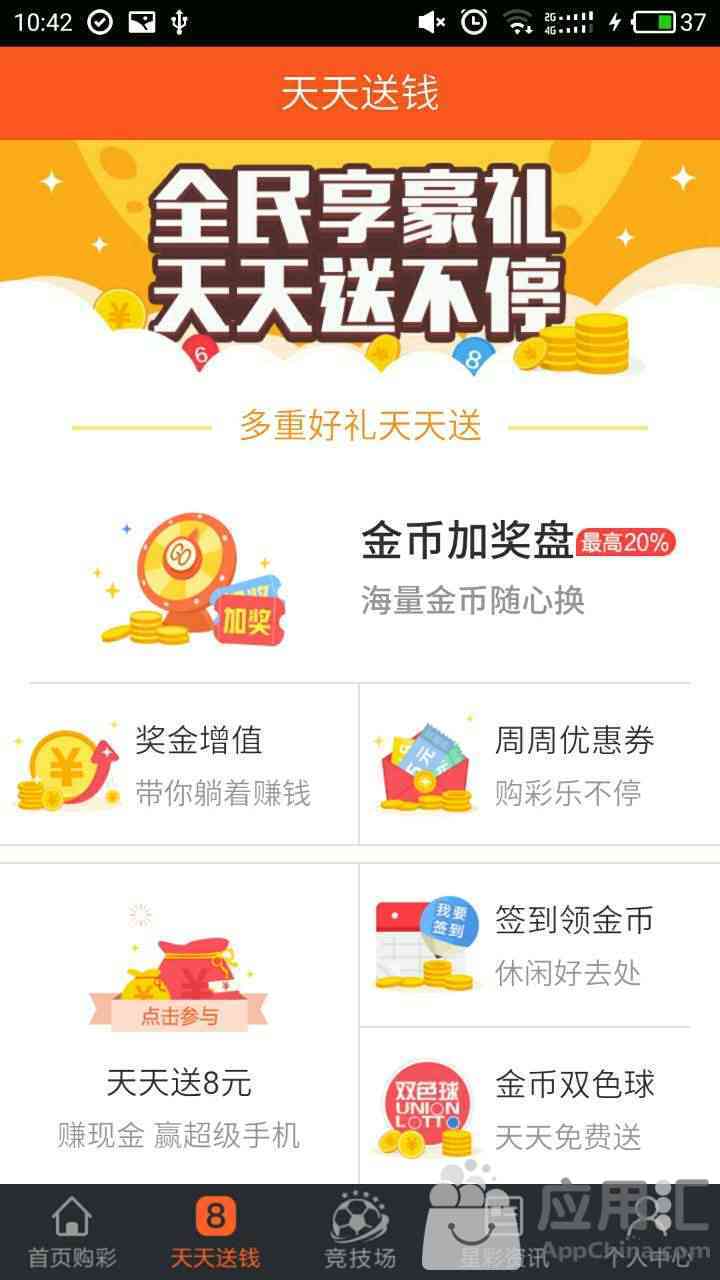Tap the 点击参与 button under 天天送8元
The width and height of the screenshot is (720, 1280).
pyautogui.click(x=180, y=1017)
